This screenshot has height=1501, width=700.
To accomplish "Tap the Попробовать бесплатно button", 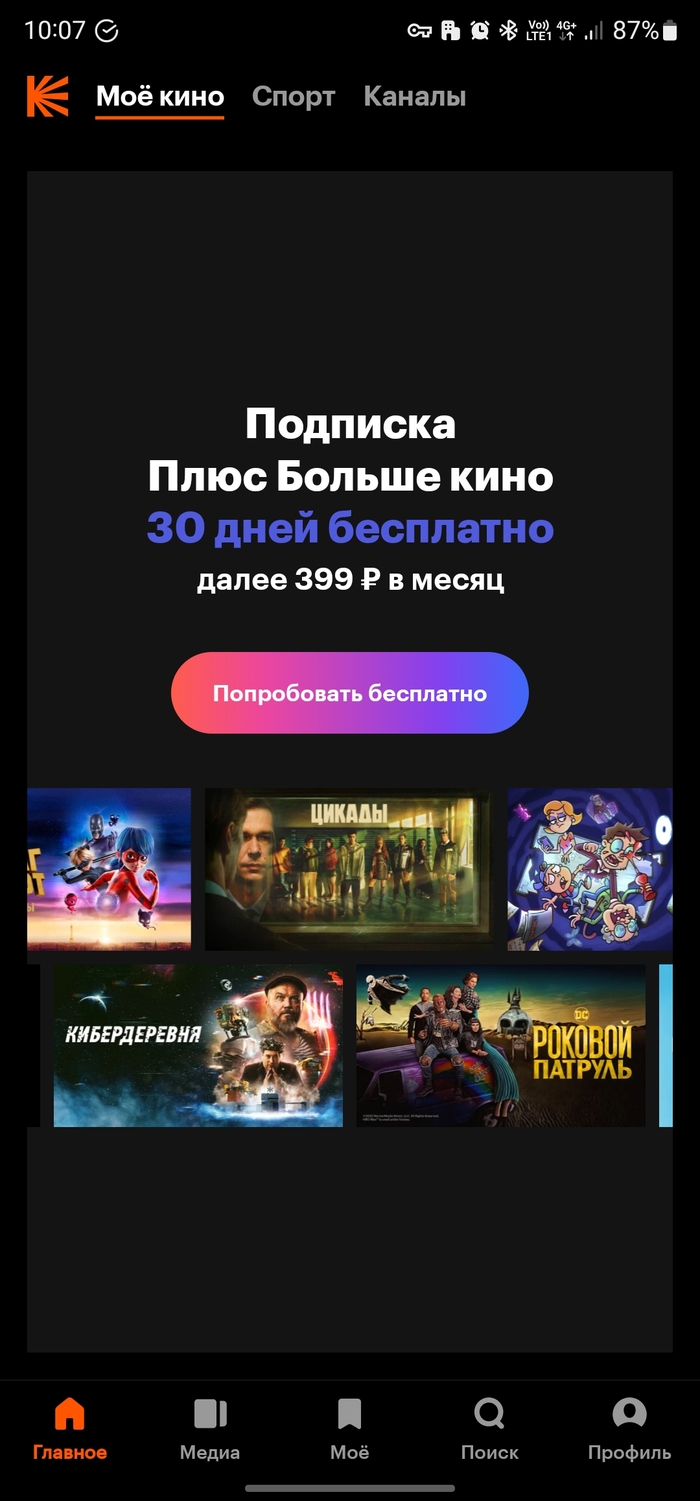I will point(349,693).
